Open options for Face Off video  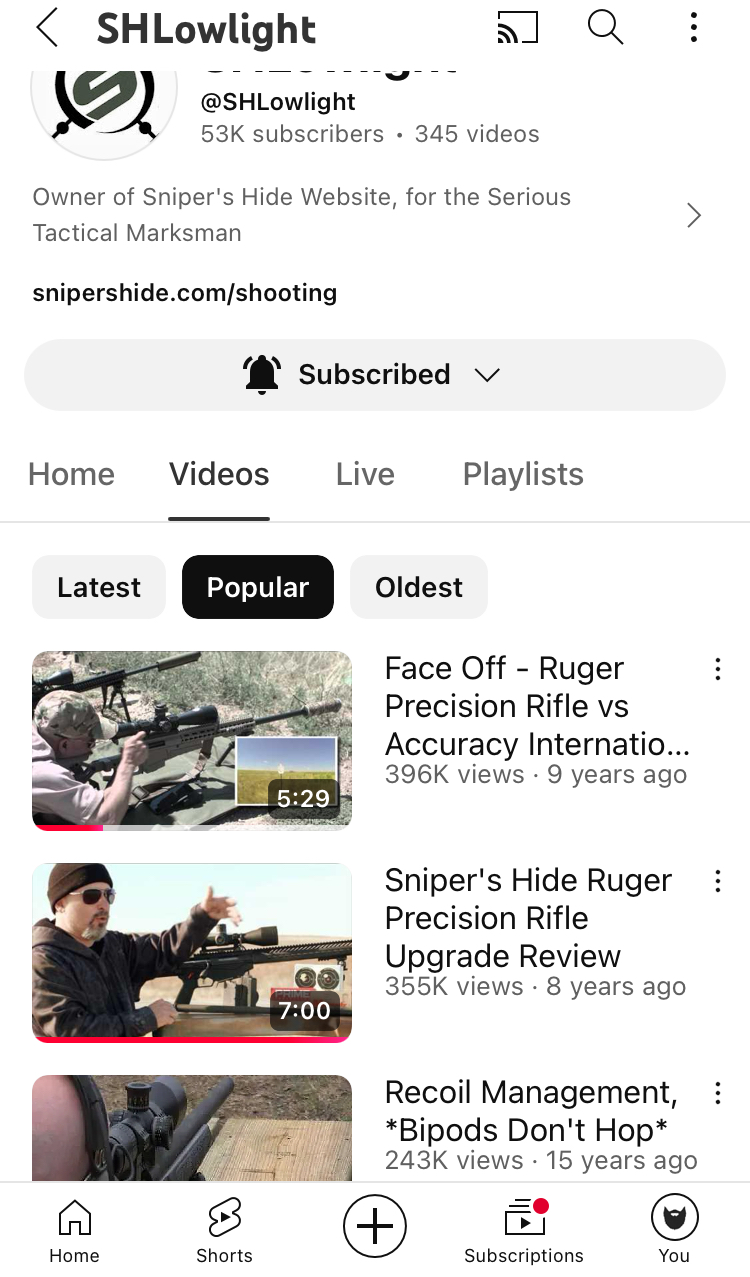(x=717, y=670)
